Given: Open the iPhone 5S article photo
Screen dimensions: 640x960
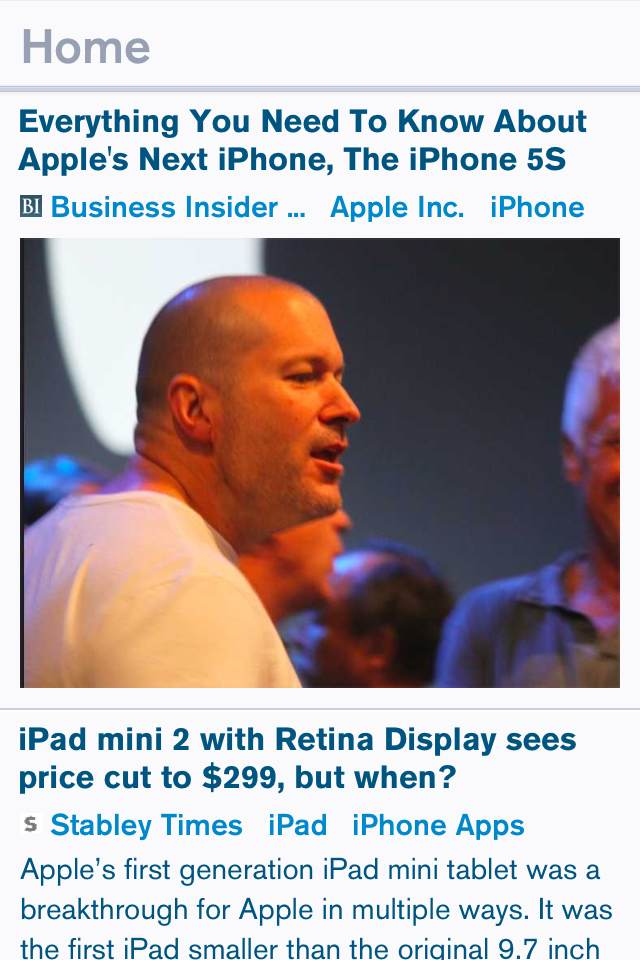Looking at the screenshot, I should coord(320,462).
